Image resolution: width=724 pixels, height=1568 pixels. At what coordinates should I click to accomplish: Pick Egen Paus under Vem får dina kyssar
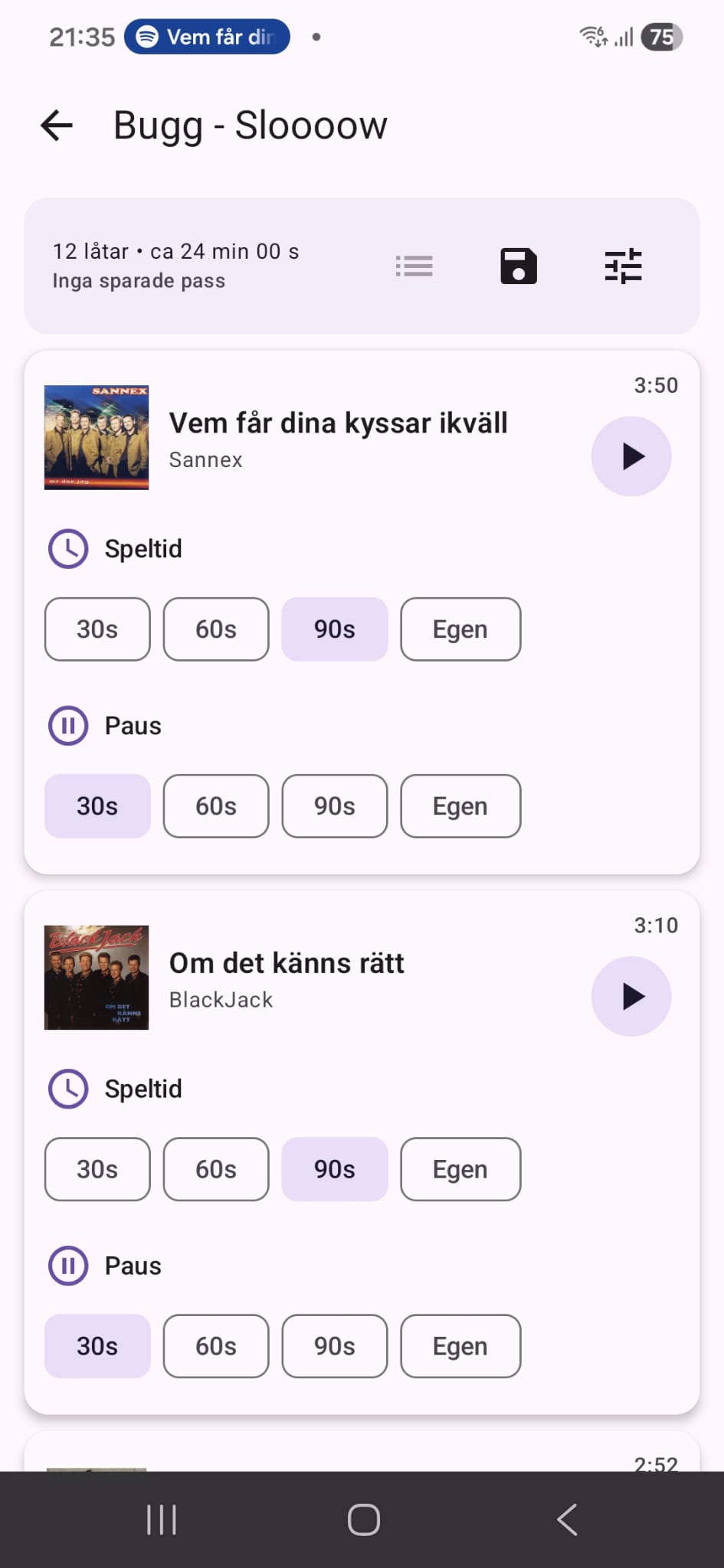(x=460, y=806)
